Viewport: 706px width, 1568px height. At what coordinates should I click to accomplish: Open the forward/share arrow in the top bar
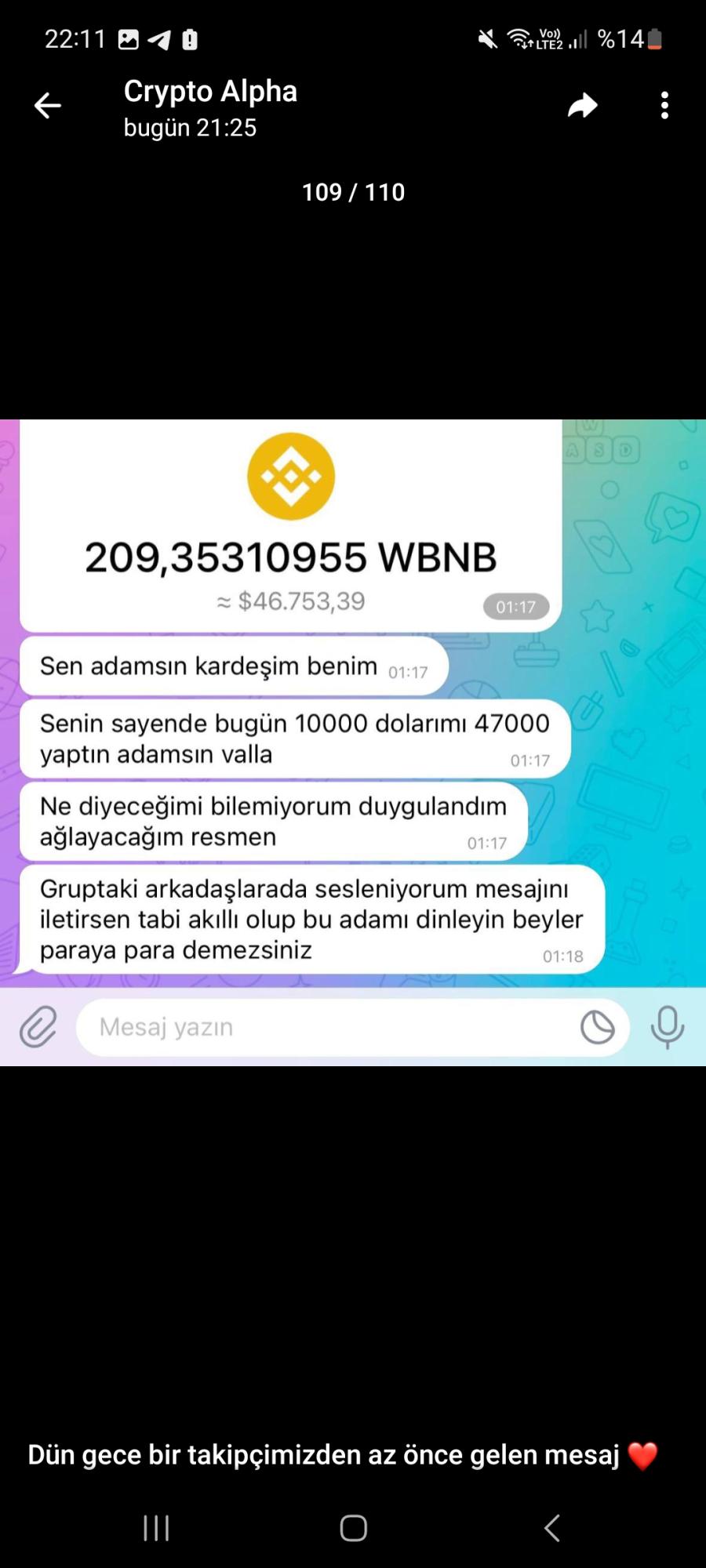[582, 106]
